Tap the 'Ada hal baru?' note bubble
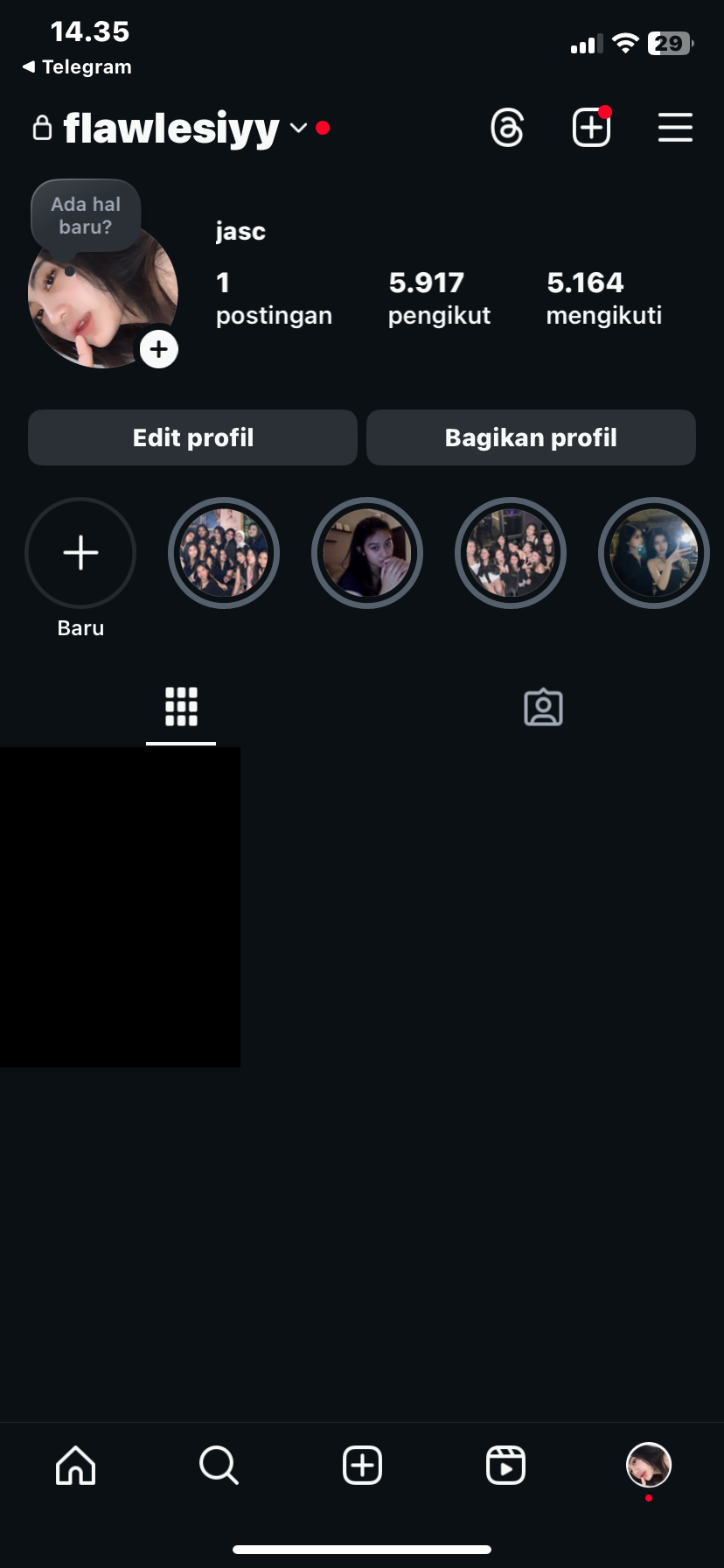This screenshot has height=1568, width=724. (86, 216)
